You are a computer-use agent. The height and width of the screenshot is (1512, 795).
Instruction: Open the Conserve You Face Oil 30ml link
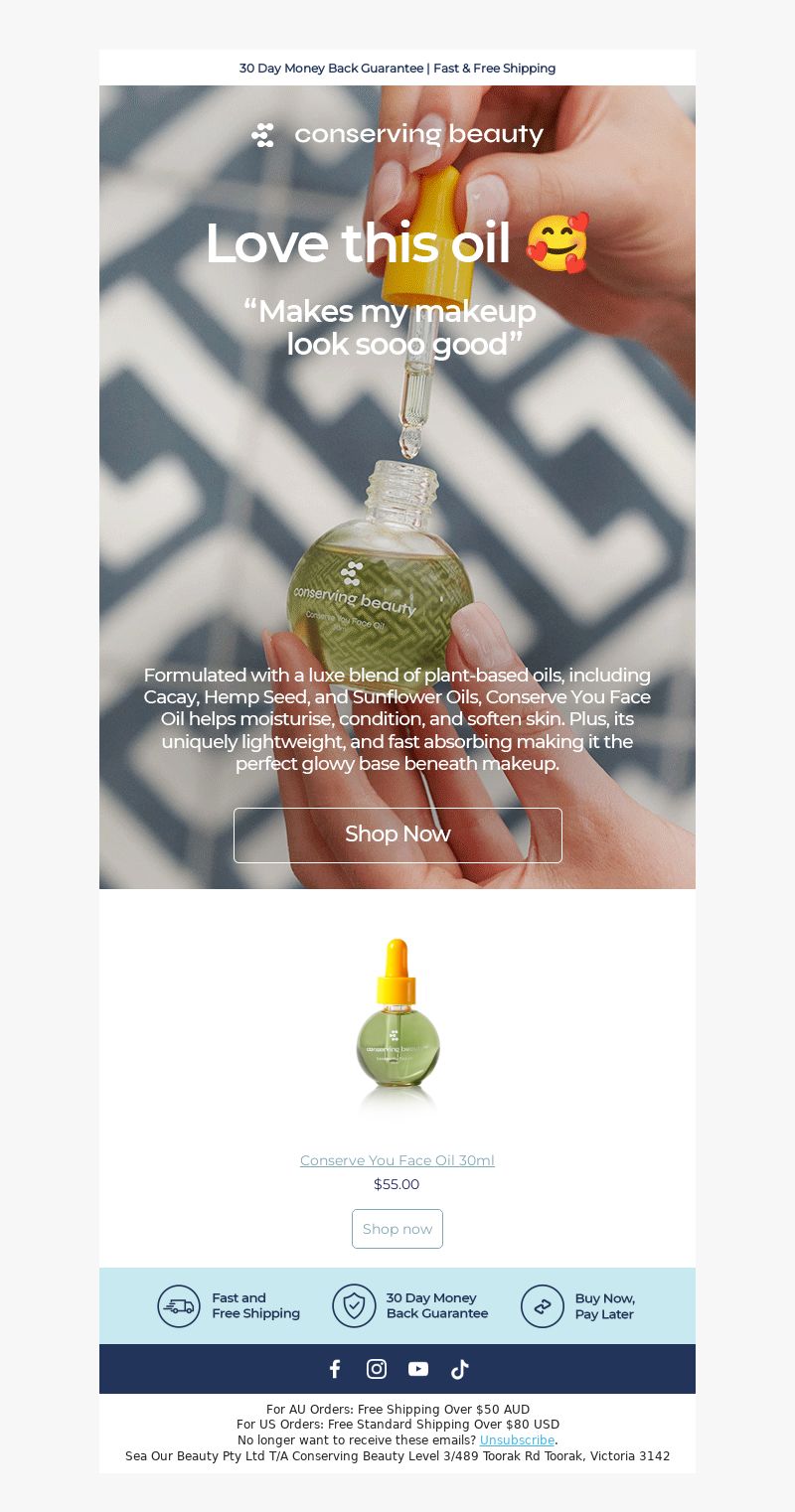(397, 1160)
